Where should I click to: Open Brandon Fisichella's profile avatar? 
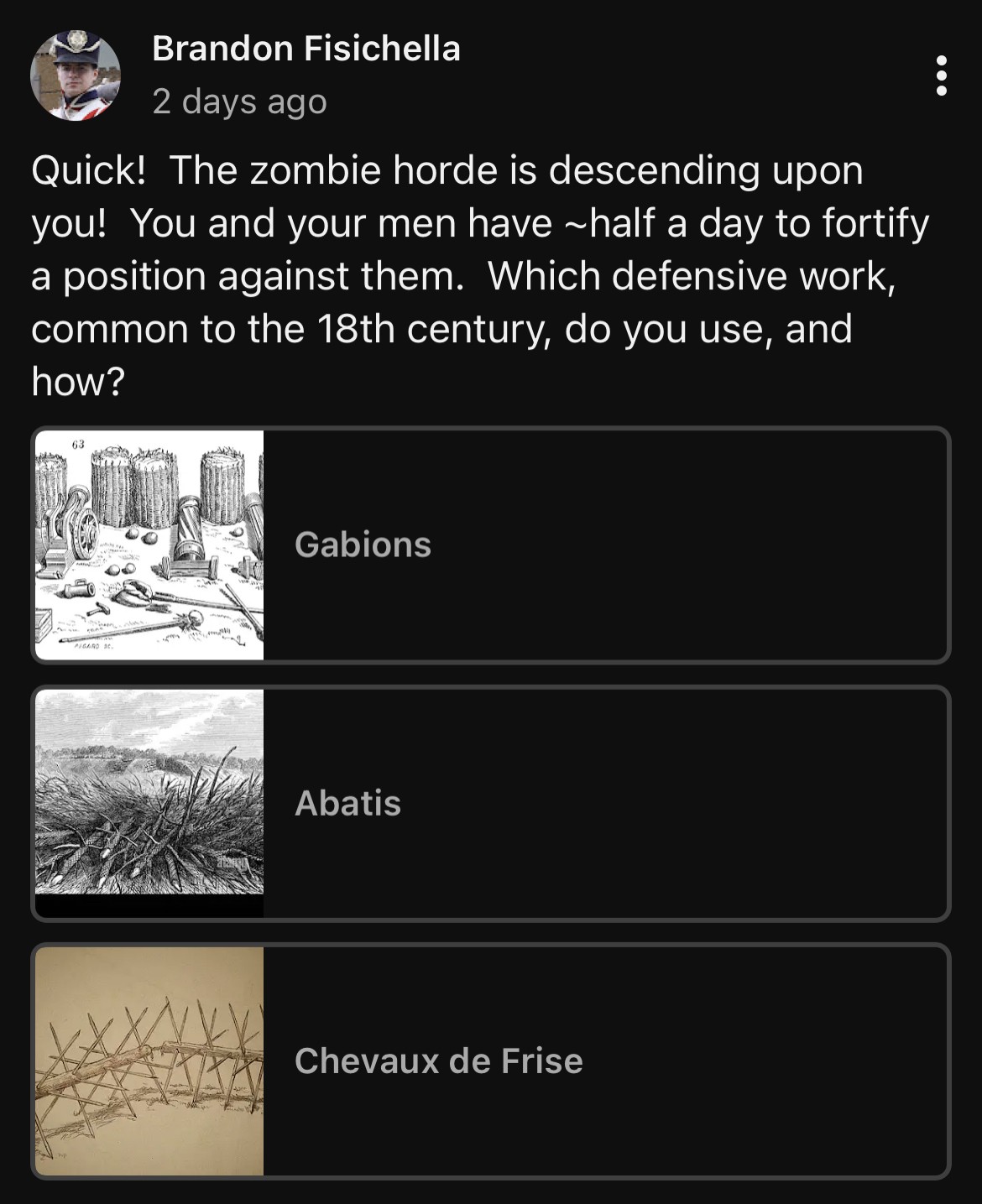(76, 76)
